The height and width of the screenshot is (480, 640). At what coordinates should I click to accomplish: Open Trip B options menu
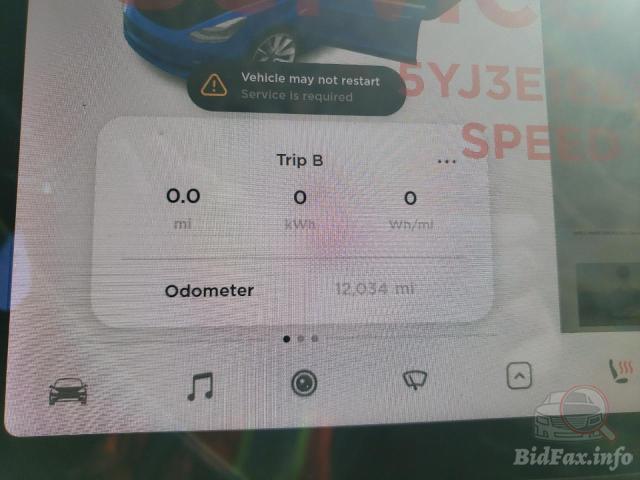(446, 160)
